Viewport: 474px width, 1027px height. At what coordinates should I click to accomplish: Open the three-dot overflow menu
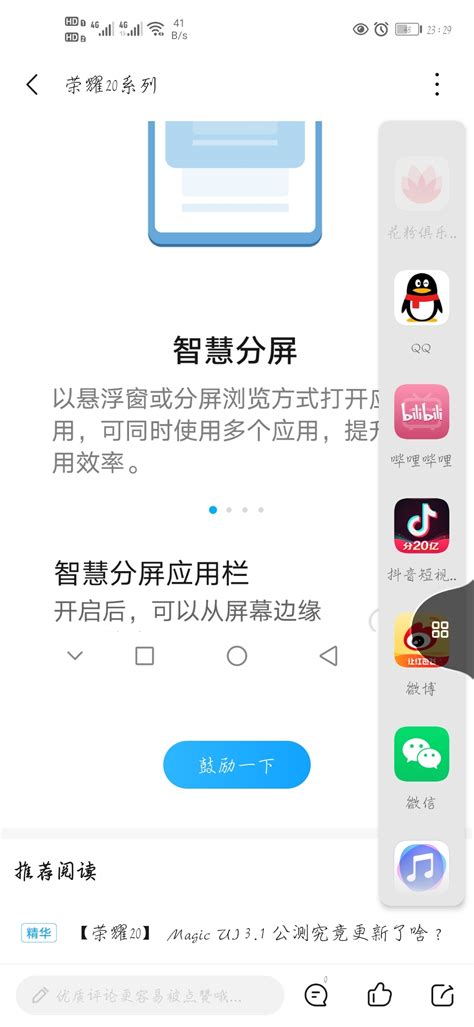click(437, 84)
